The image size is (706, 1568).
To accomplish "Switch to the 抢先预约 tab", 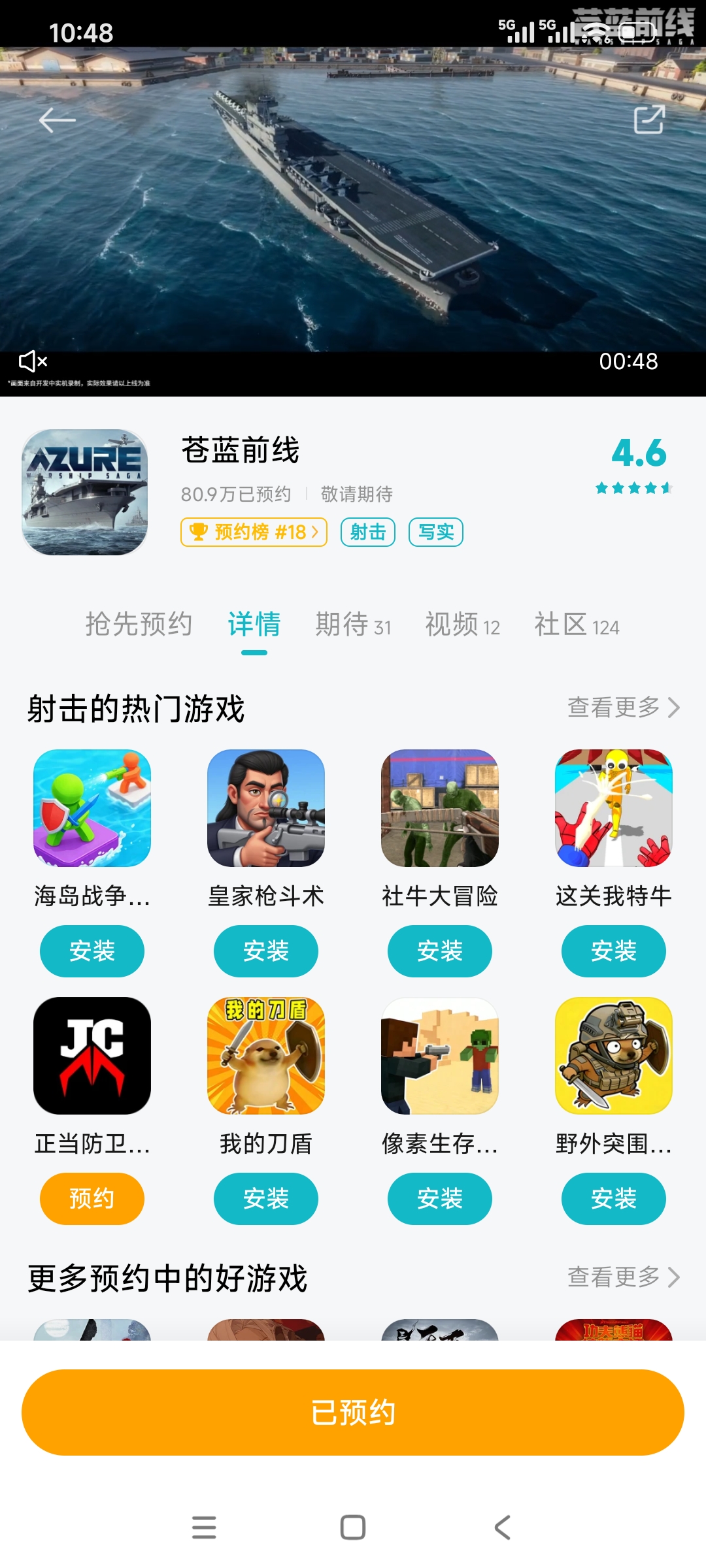I will pos(139,625).
